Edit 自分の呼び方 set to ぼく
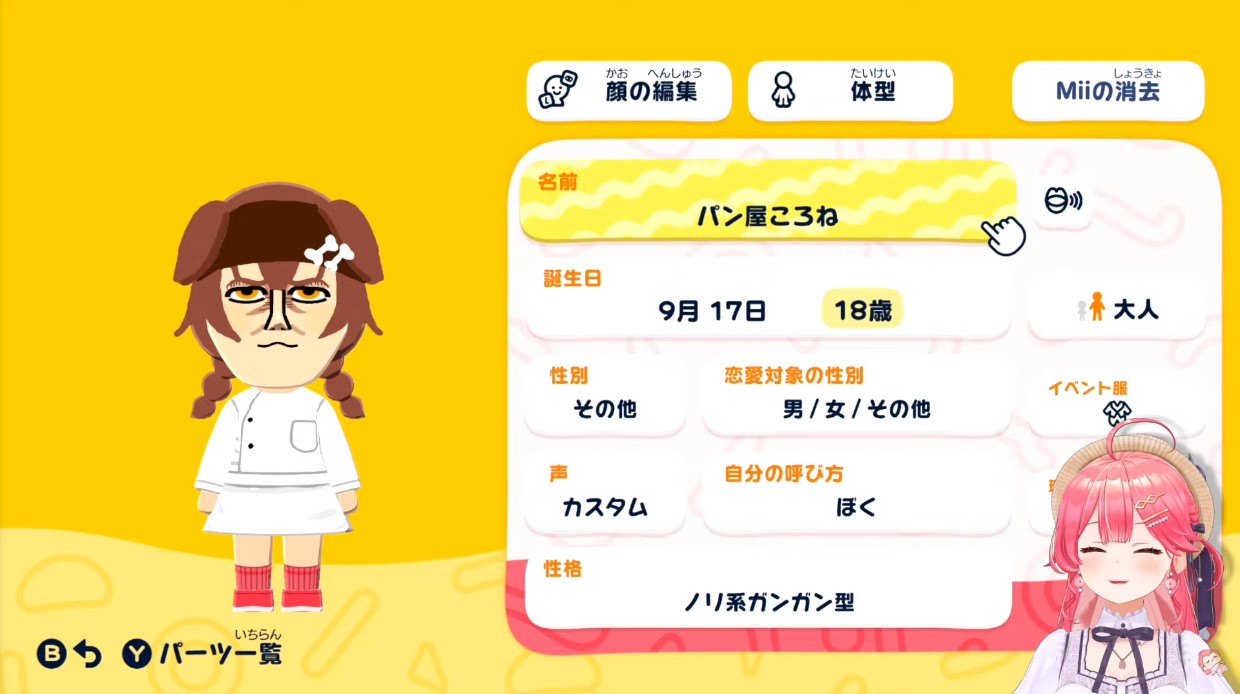Image resolution: width=1240 pixels, height=694 pixels. coord(855,494)
